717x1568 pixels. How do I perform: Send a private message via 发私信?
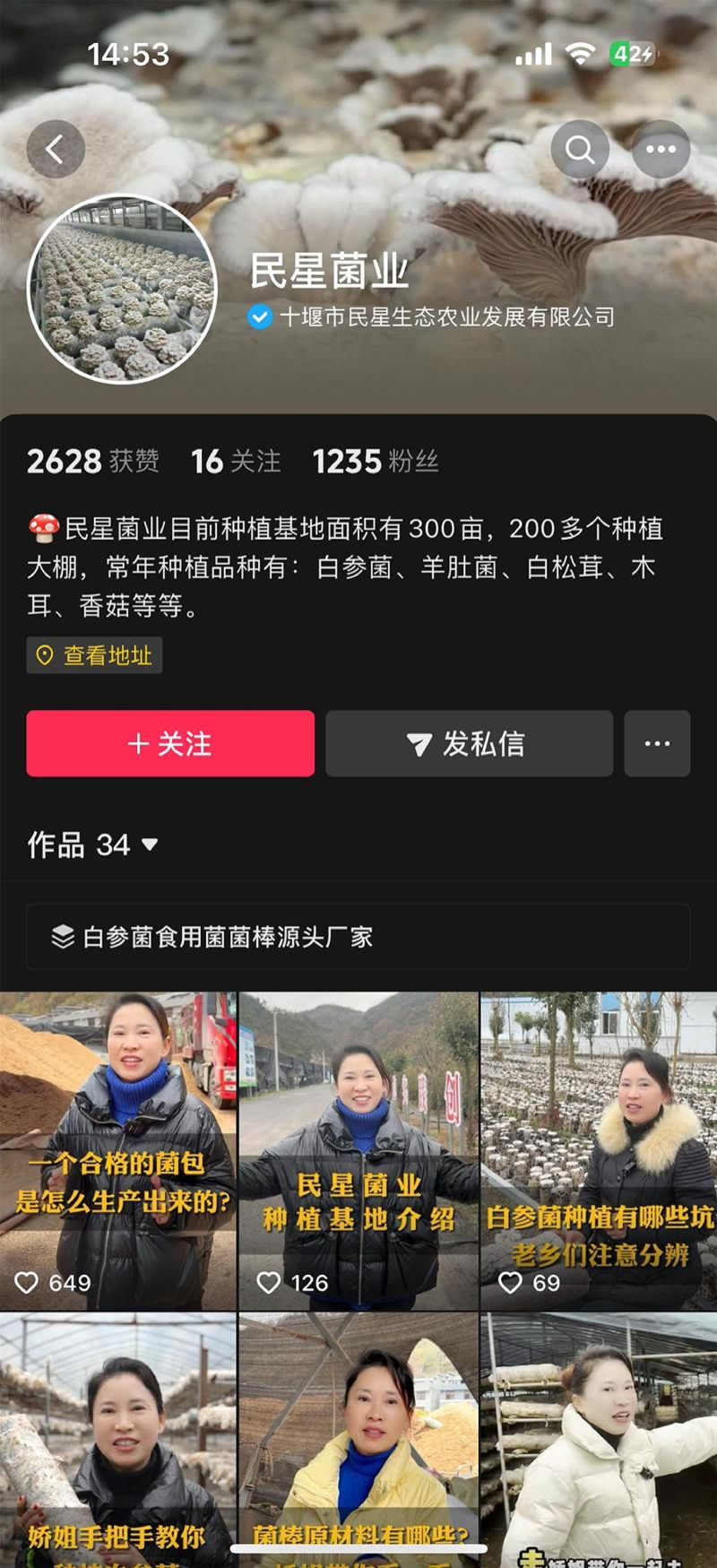469,743
